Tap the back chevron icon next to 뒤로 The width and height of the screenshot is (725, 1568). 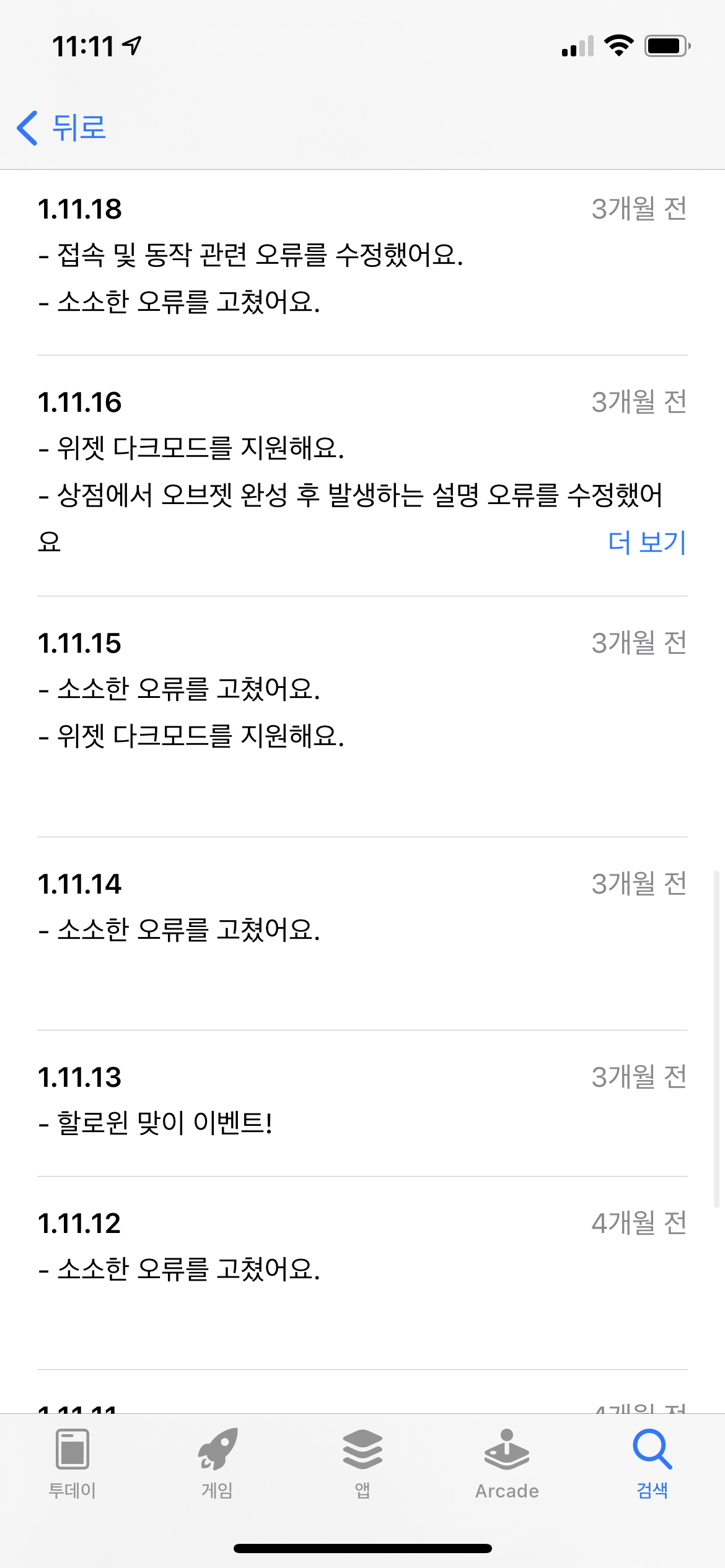pyautogui.click(x=26, y=128)
